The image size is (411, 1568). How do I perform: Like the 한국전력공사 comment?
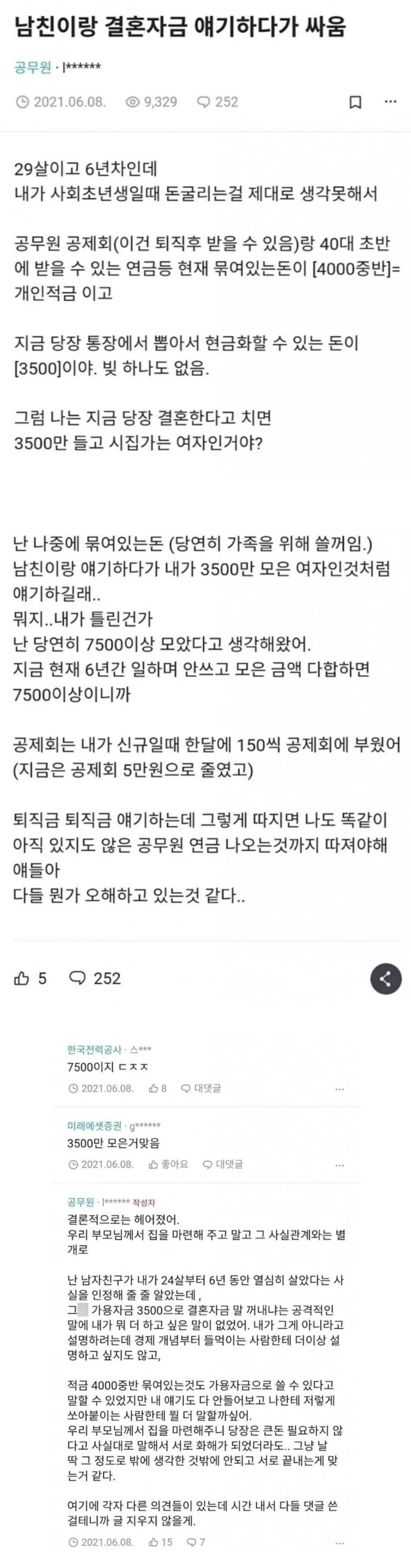click(158, 1088)
